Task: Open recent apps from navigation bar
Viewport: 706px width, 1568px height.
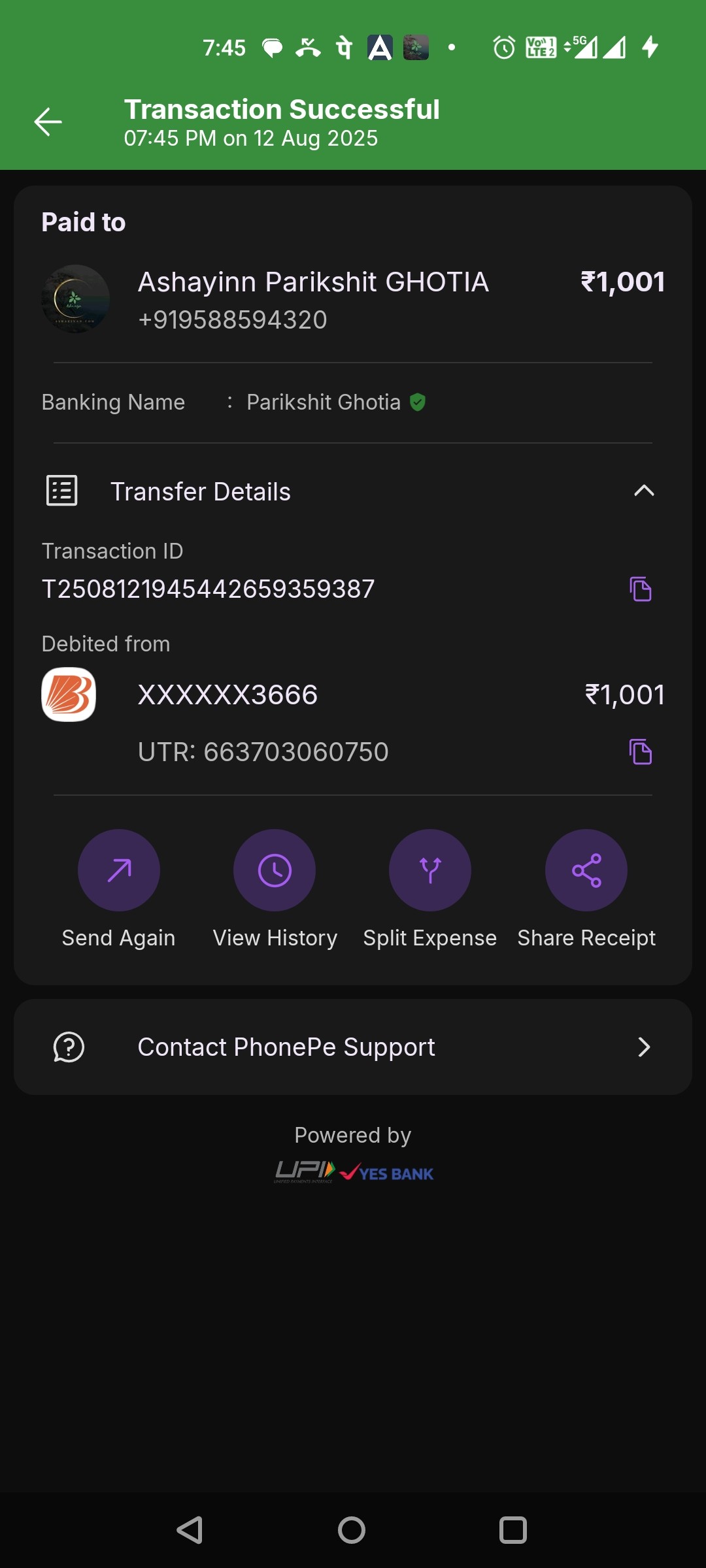Action: (x=513, y=1530)
